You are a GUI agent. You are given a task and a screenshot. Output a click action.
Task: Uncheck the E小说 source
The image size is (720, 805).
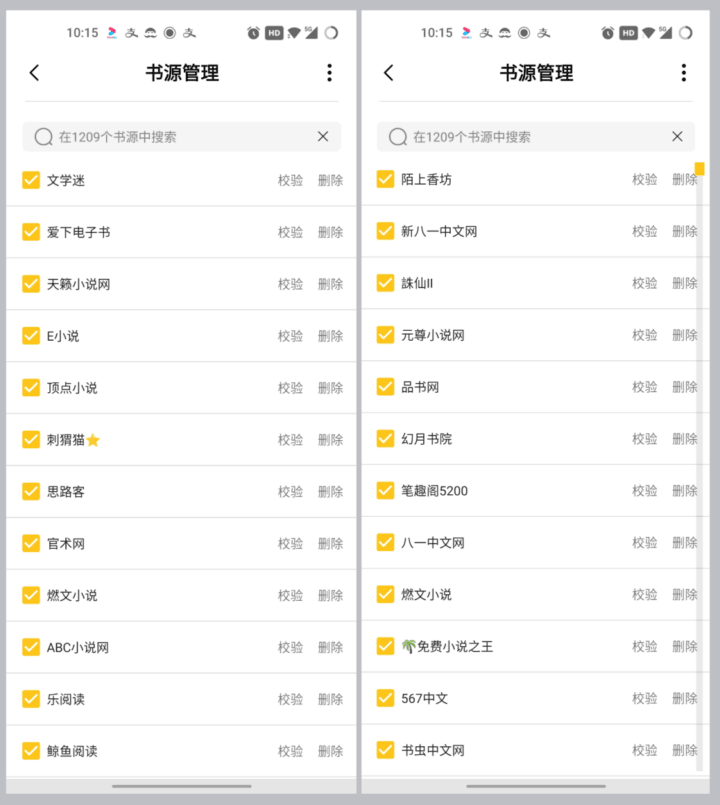click(x=31, y=336)
